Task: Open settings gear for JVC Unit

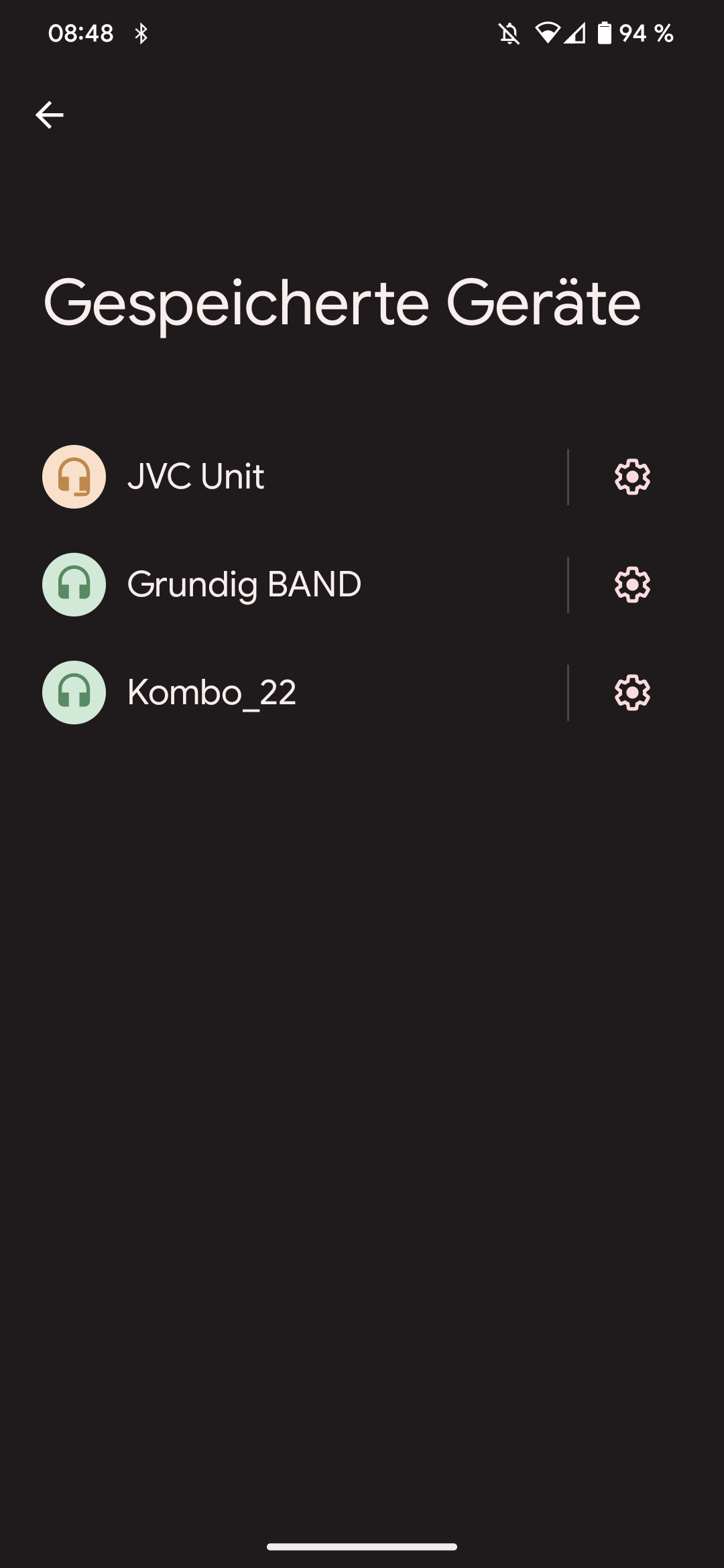Action: tap(632, 477)
